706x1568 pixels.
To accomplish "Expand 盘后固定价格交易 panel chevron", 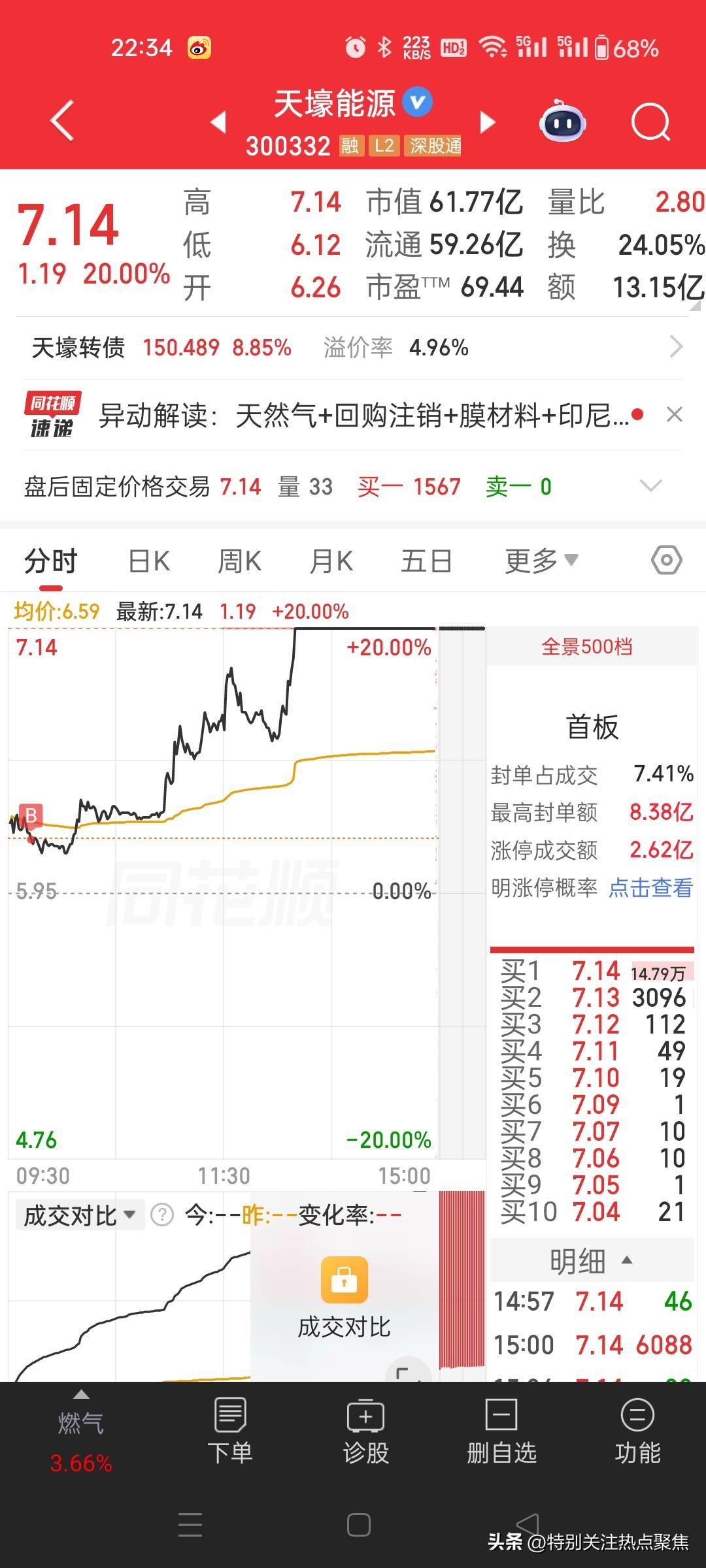I will [651, 486].
